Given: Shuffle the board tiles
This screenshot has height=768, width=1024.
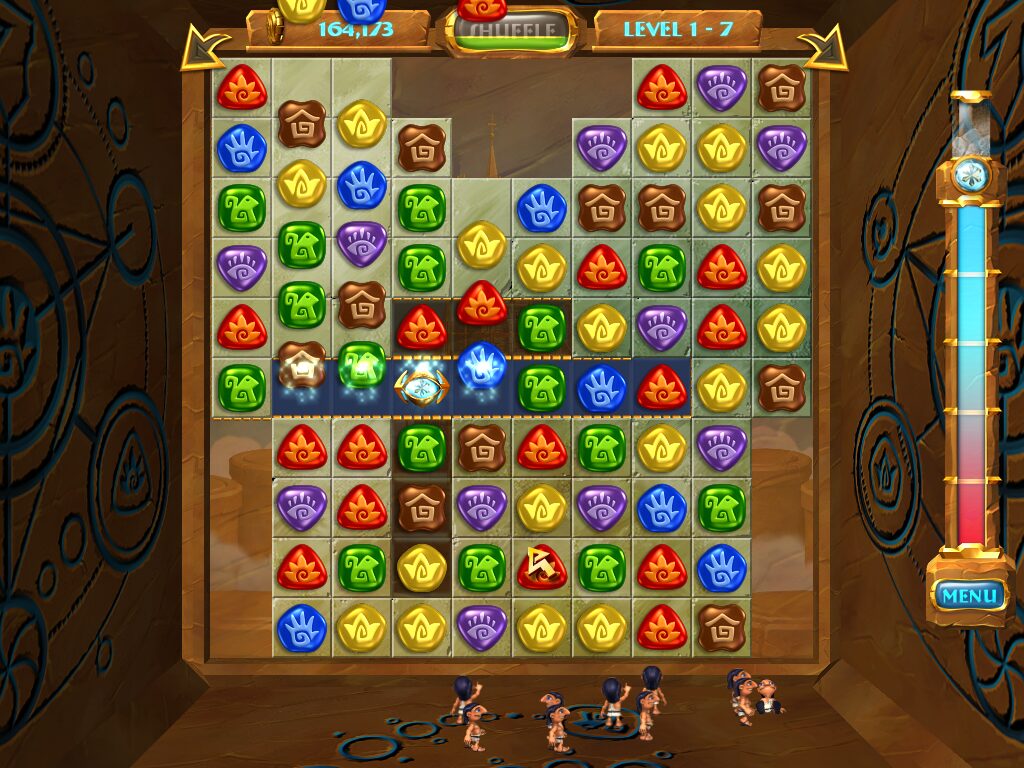Looking at the screenshot, I should click(511, 31).
